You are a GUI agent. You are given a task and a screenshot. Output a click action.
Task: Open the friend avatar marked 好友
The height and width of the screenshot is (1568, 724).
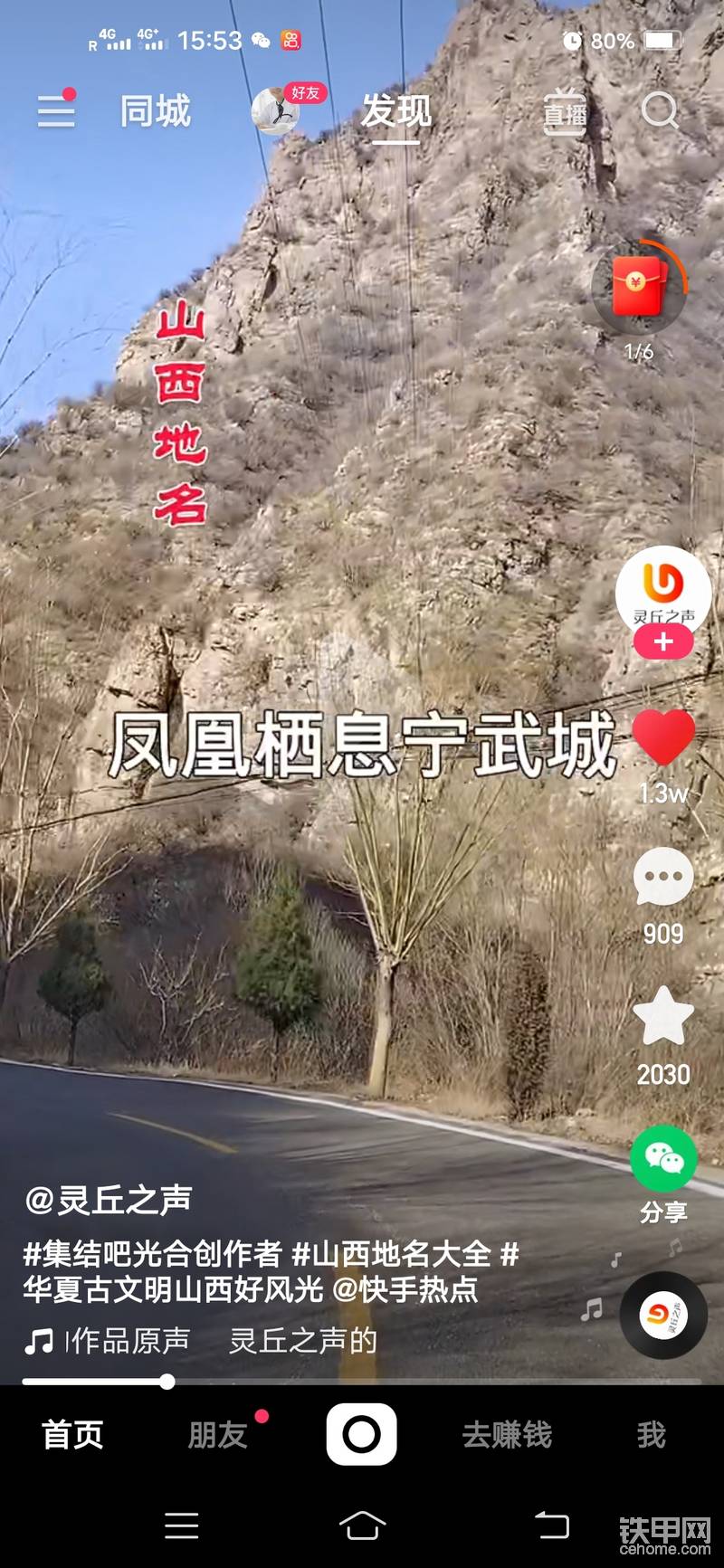(x=276, y=110)
